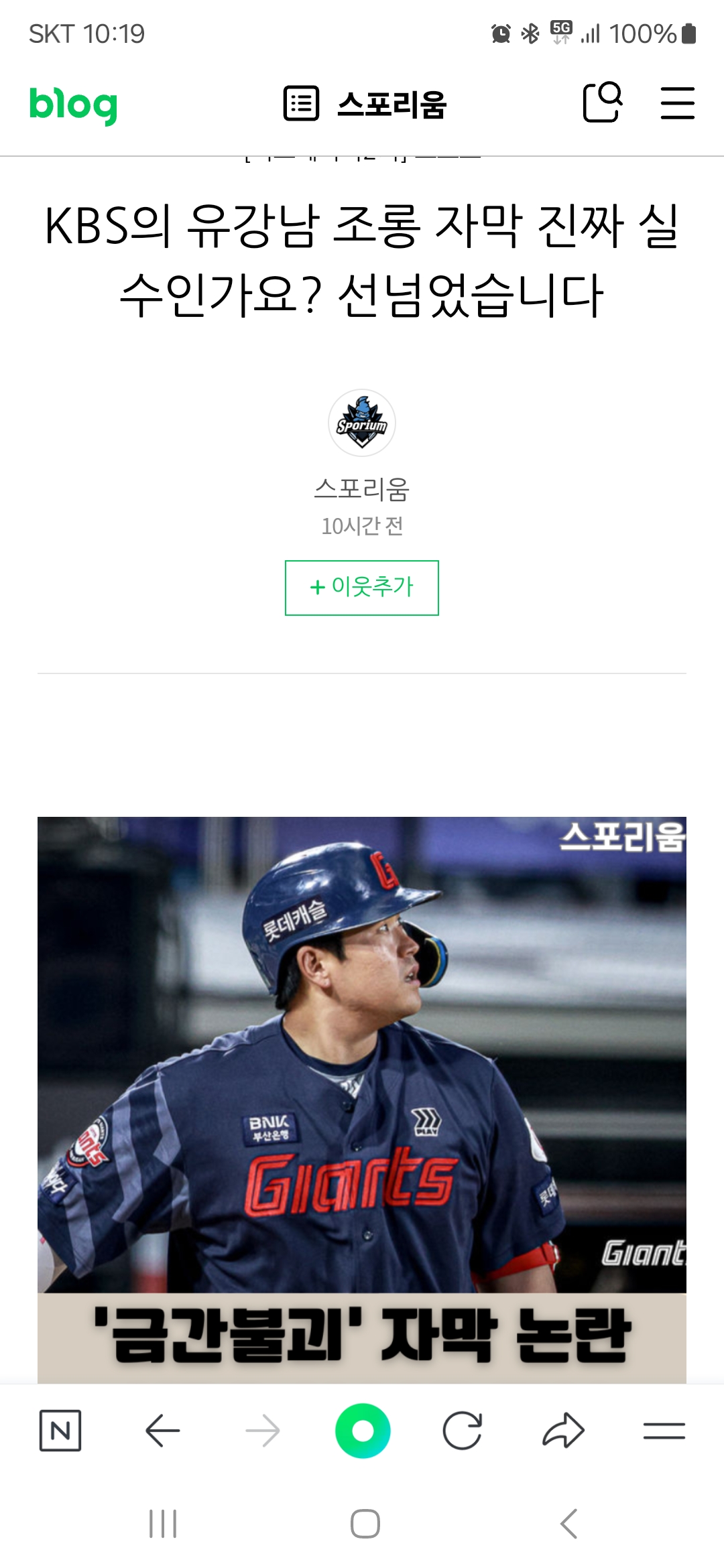The width and height of the screenshot is (724, 1568).
Task: Return to the phone's home screen
Action: click(365, 1524)
